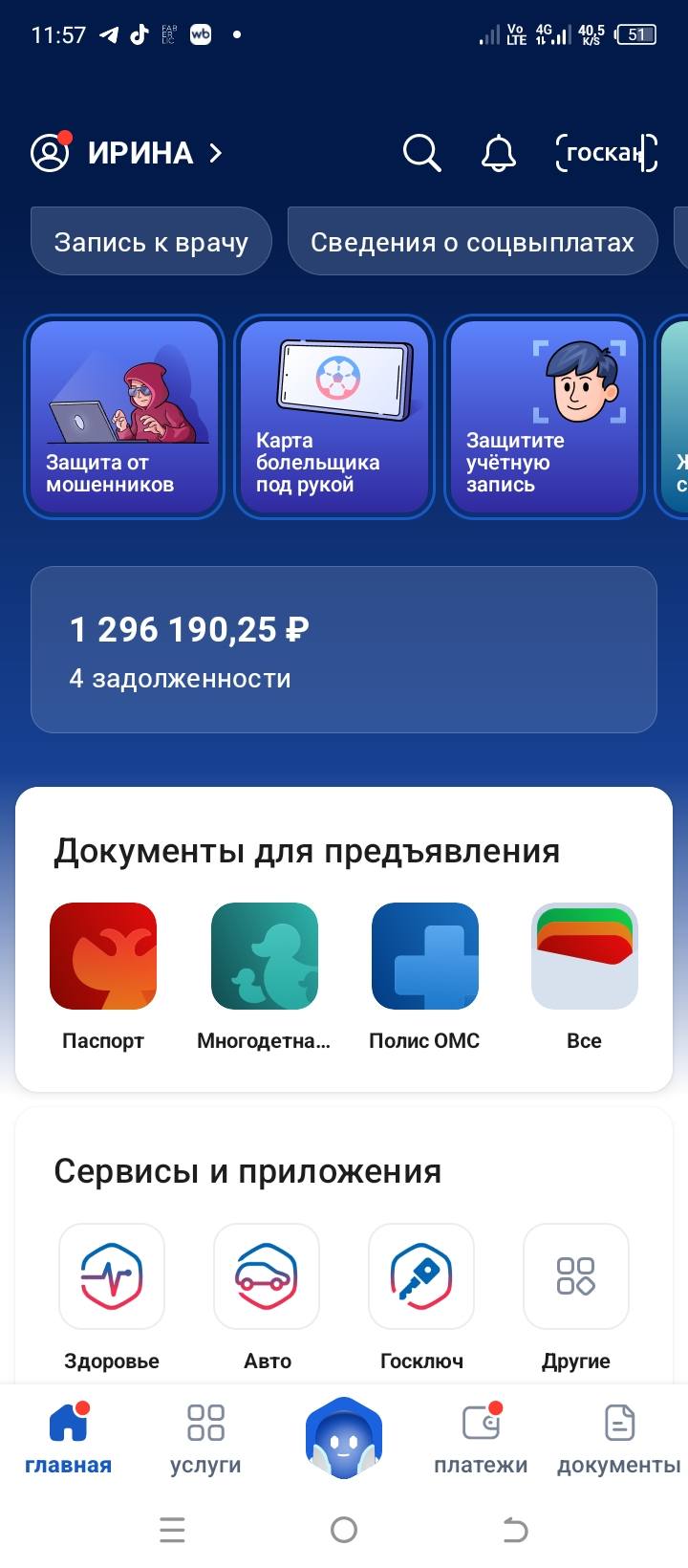Image resolution: width=688 pixels, height=1568 pixels.
Task: Open Сведения о соцвыплатах
Action: [472, 241]
